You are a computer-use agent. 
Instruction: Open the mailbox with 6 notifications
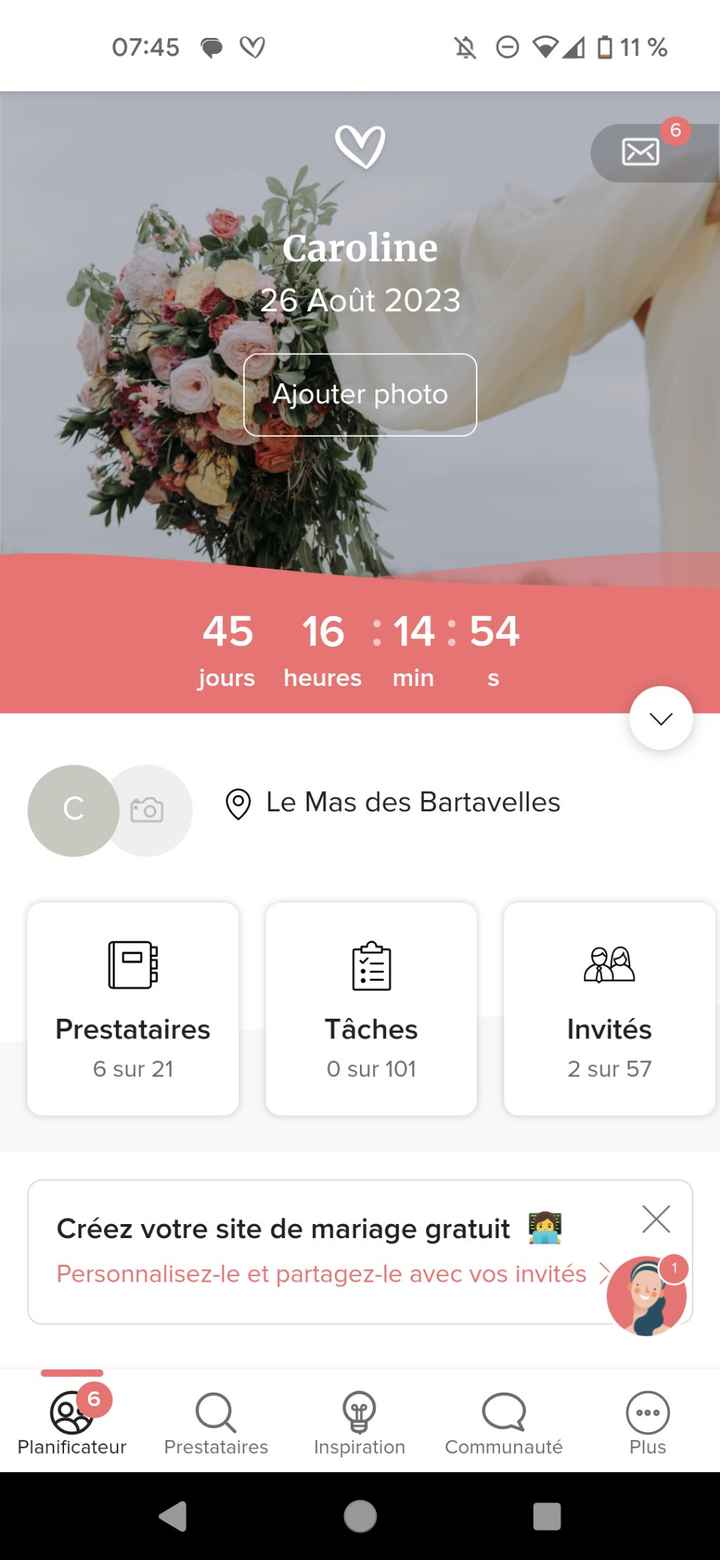(639, 152)
